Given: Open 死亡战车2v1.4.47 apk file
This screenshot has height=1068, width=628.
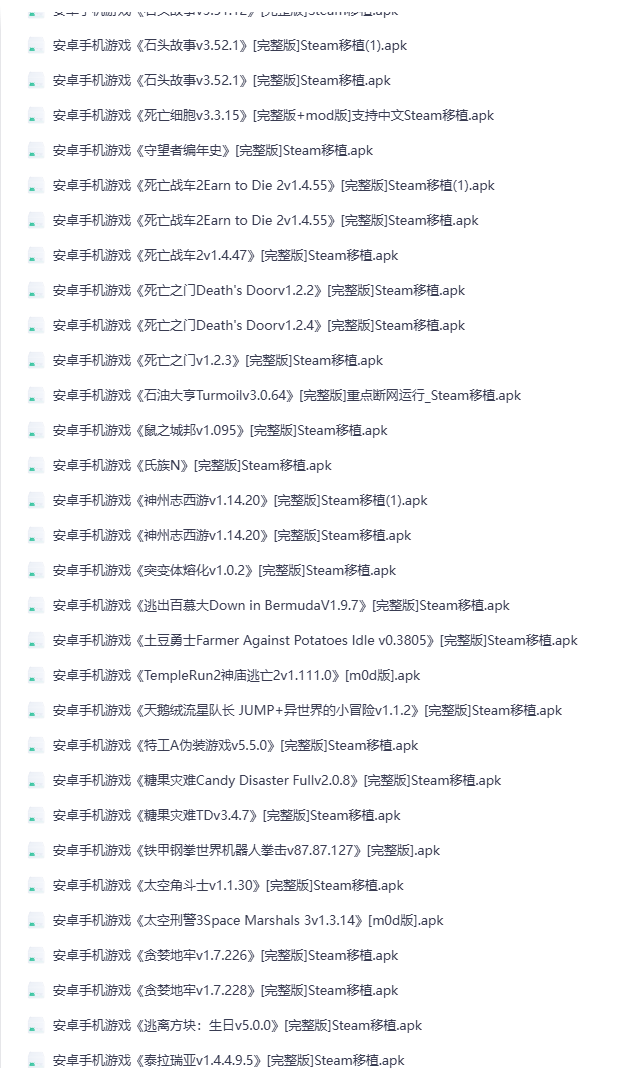Looking at the screenshot, I should click(225, 255).
